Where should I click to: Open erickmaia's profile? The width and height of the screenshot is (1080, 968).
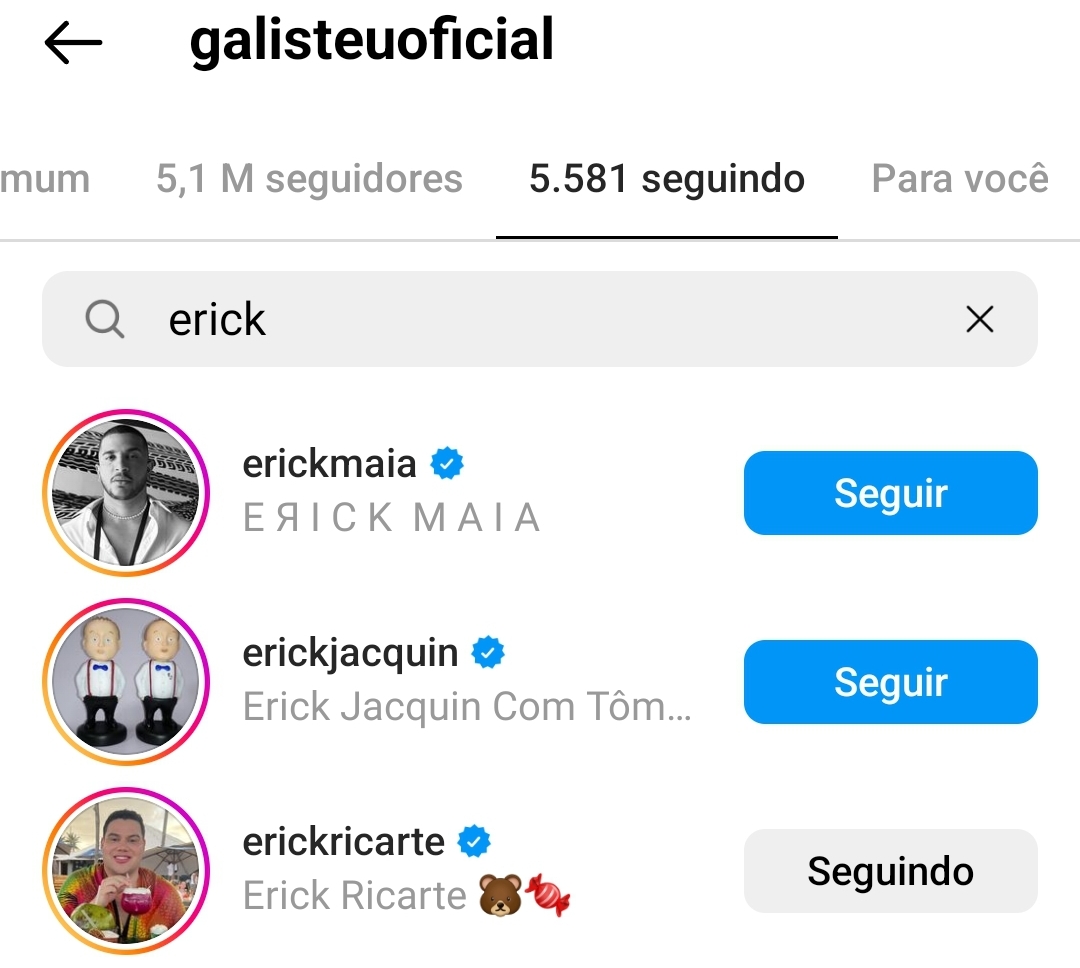(330, 464)
